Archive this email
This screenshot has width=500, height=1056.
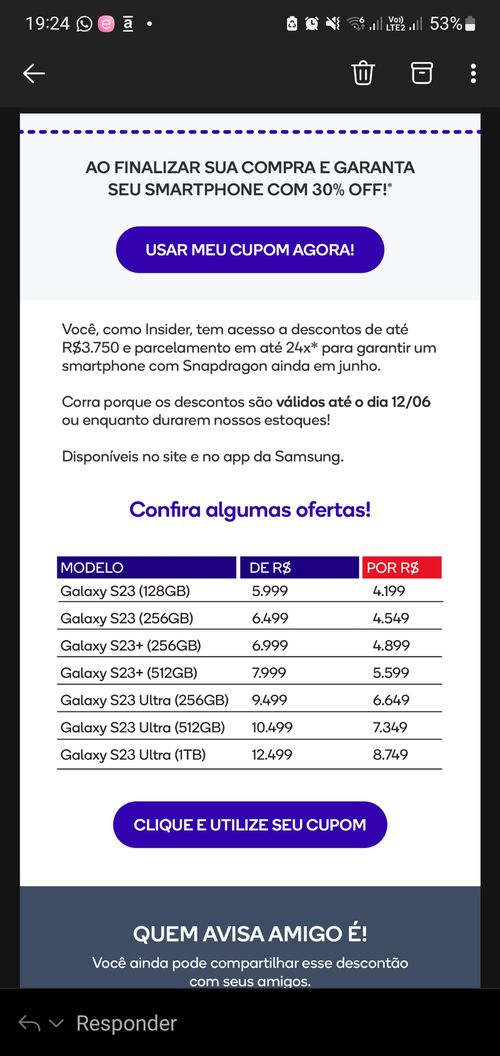421,73
